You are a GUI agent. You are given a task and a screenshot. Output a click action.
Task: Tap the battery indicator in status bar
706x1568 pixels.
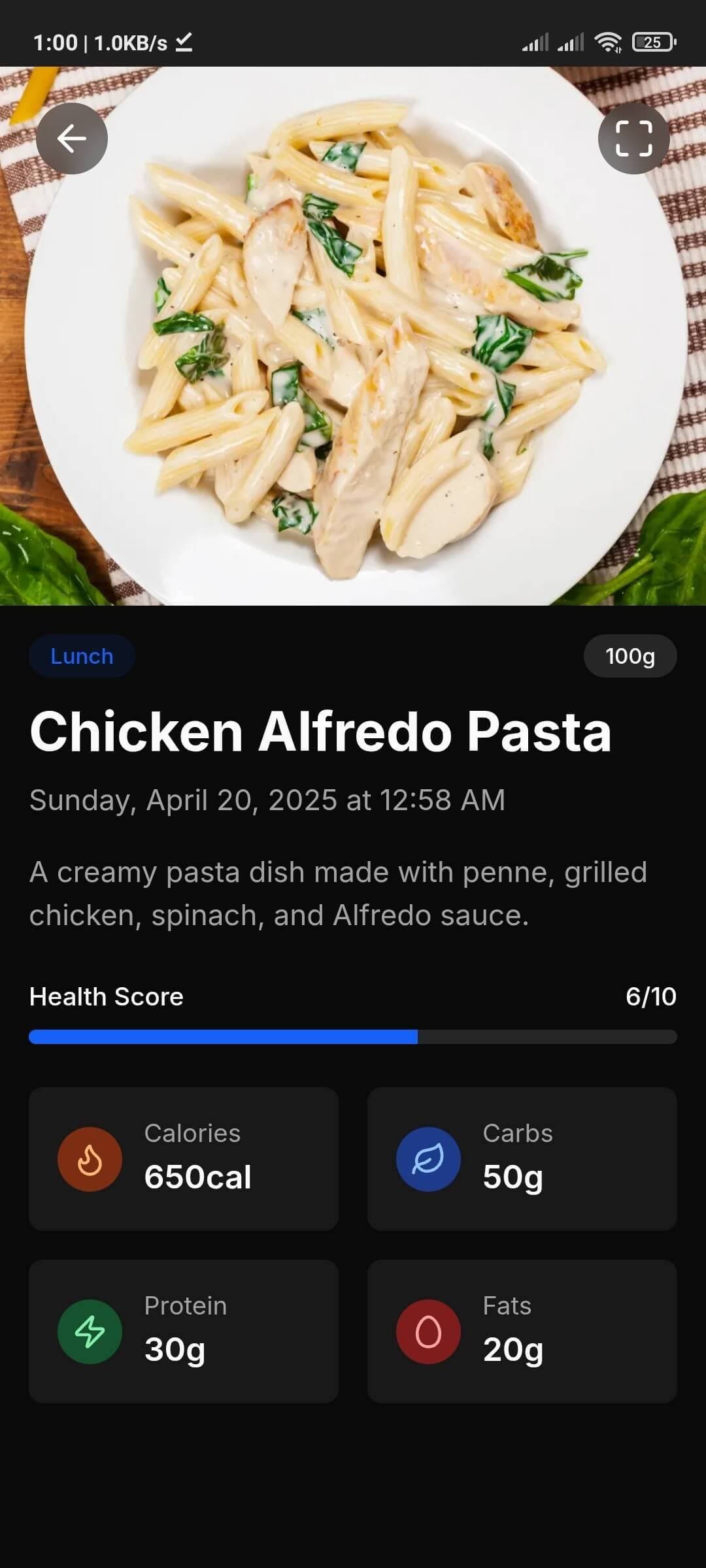652,41
